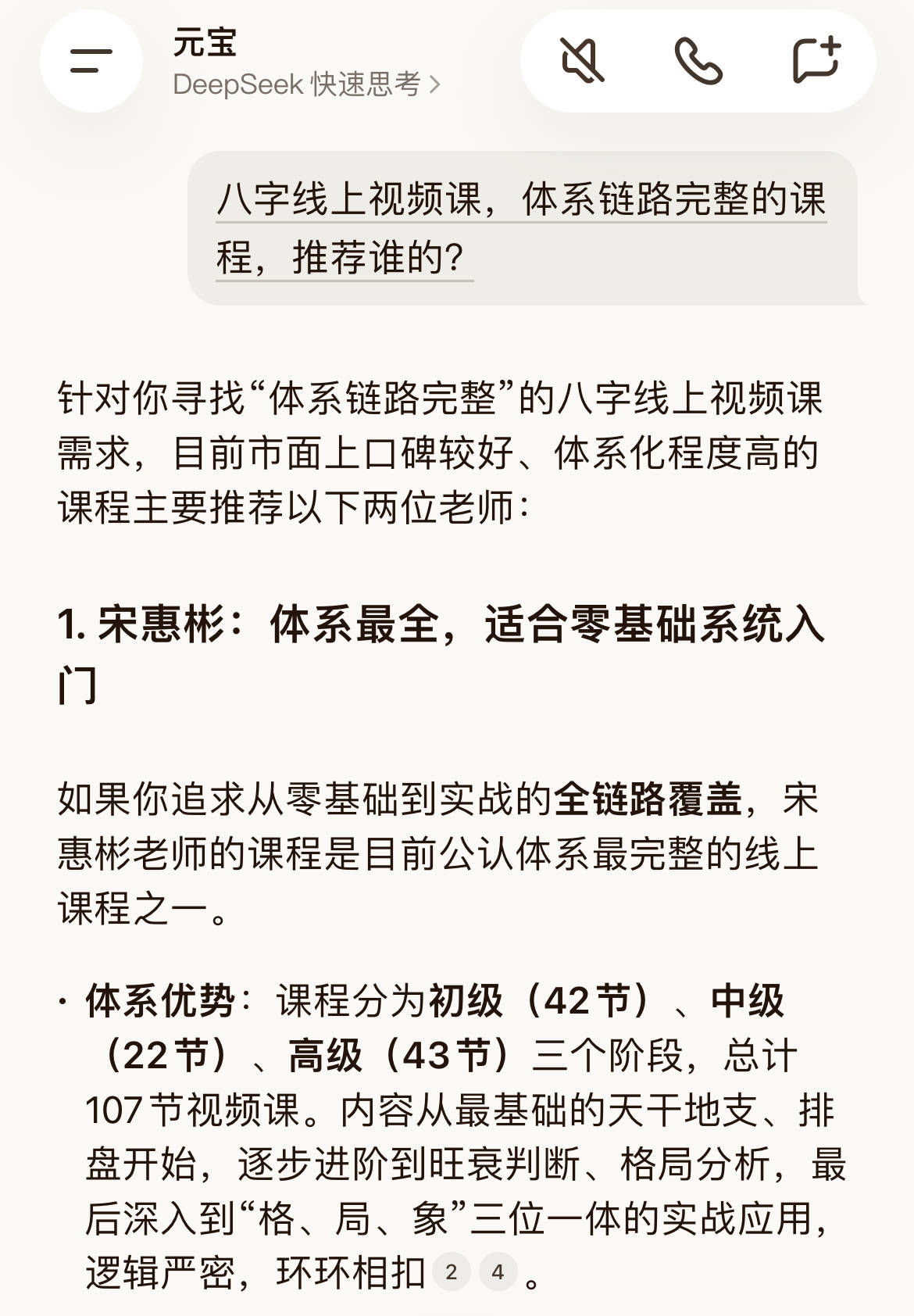Start a new chat
The height and width of the screenshot is (1316, 914).
(816, 60)
